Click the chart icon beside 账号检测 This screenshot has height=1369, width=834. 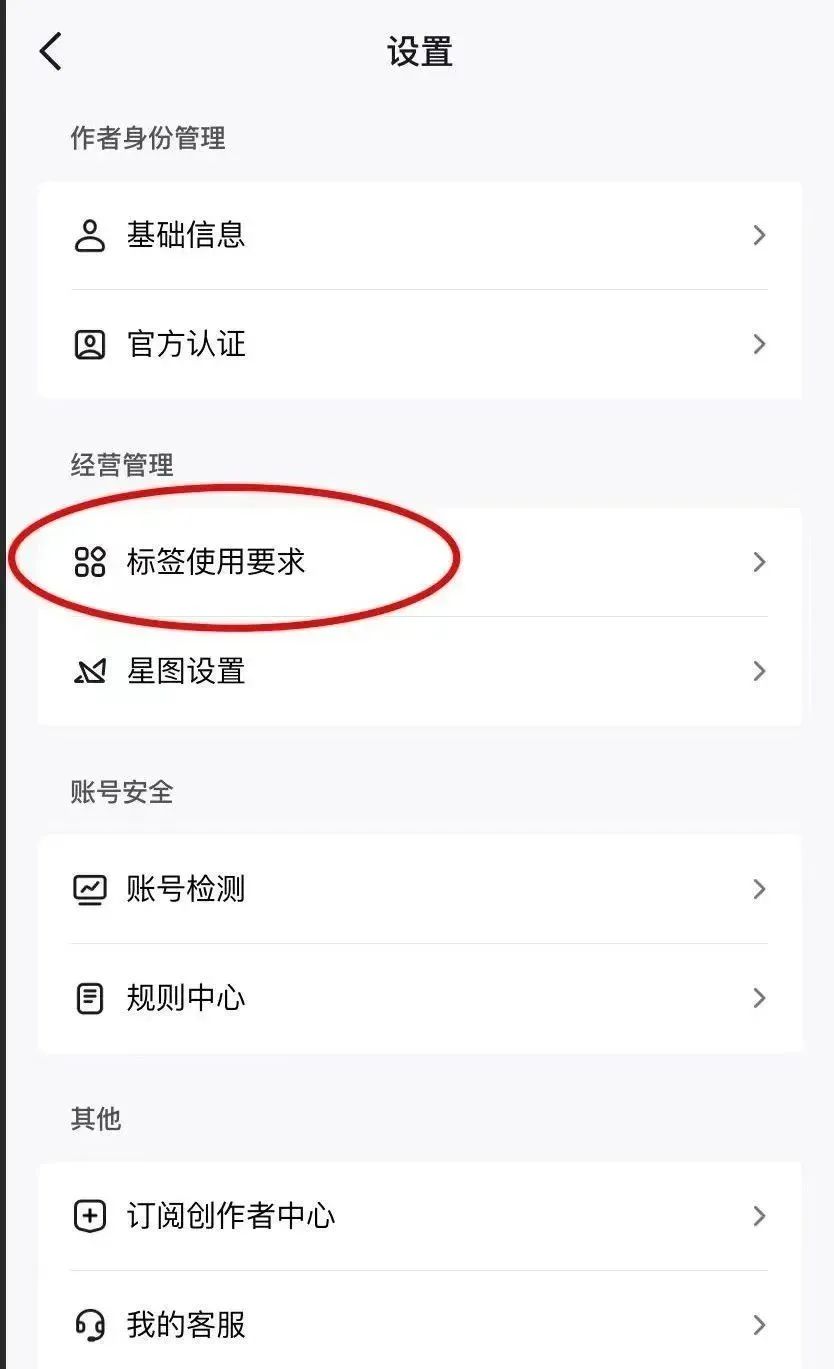[90, 889]
